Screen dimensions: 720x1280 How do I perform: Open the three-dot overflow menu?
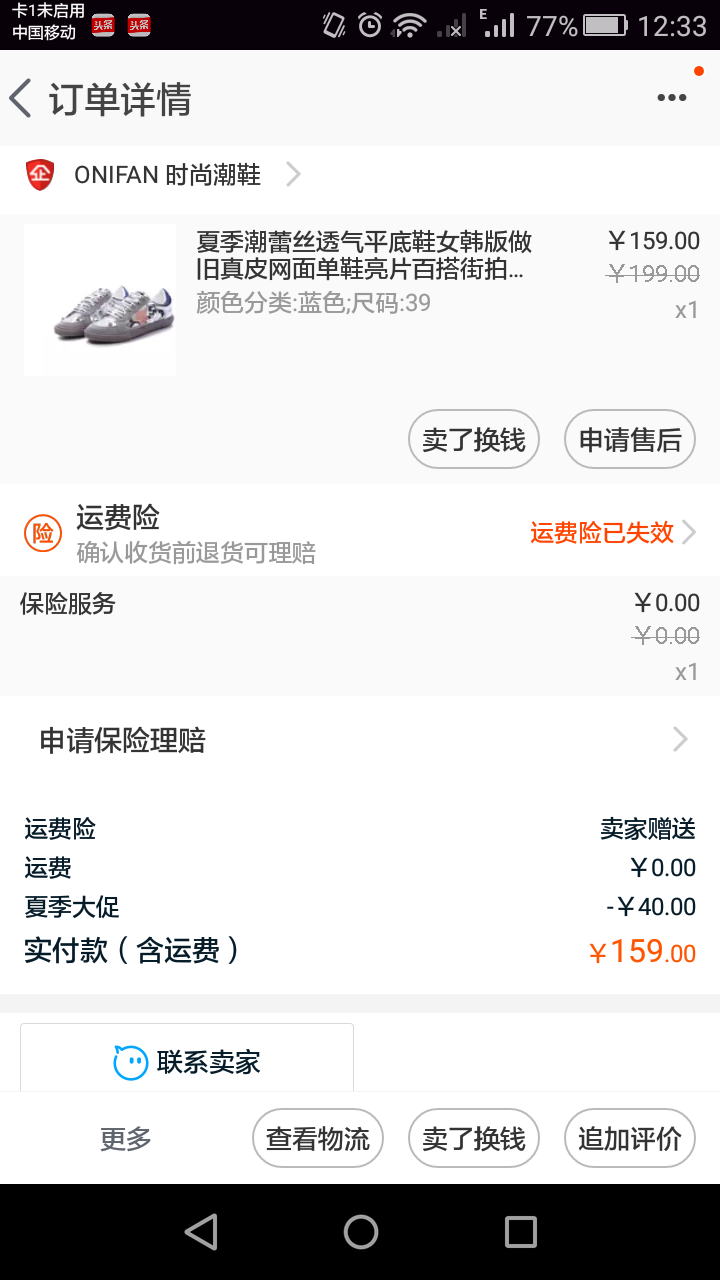[x=671, y=98]
